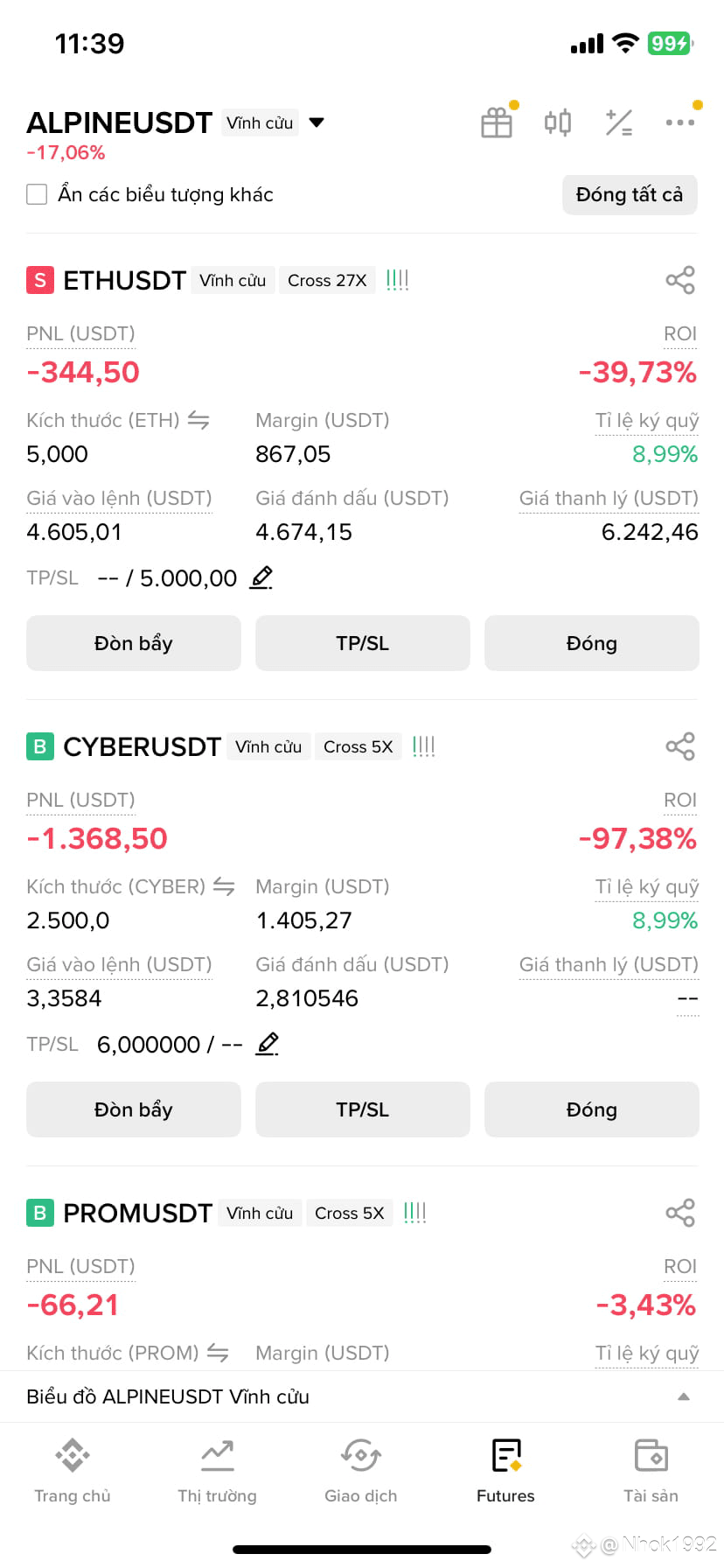Open the calculator icon
724x1568 pixels.
[x=619, y=122]
